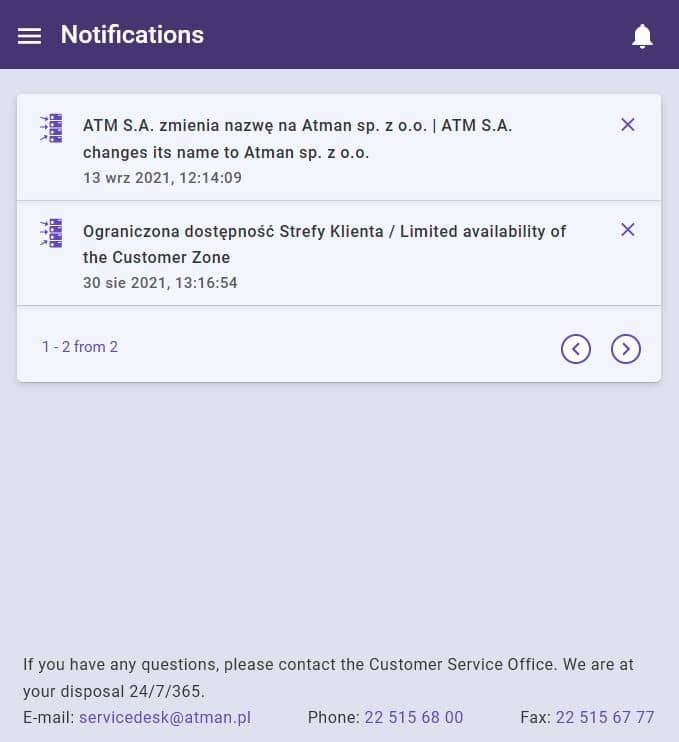Open the Limited availability of Customer Zone notification
679x742 pixels.
[x=324, y=244]
